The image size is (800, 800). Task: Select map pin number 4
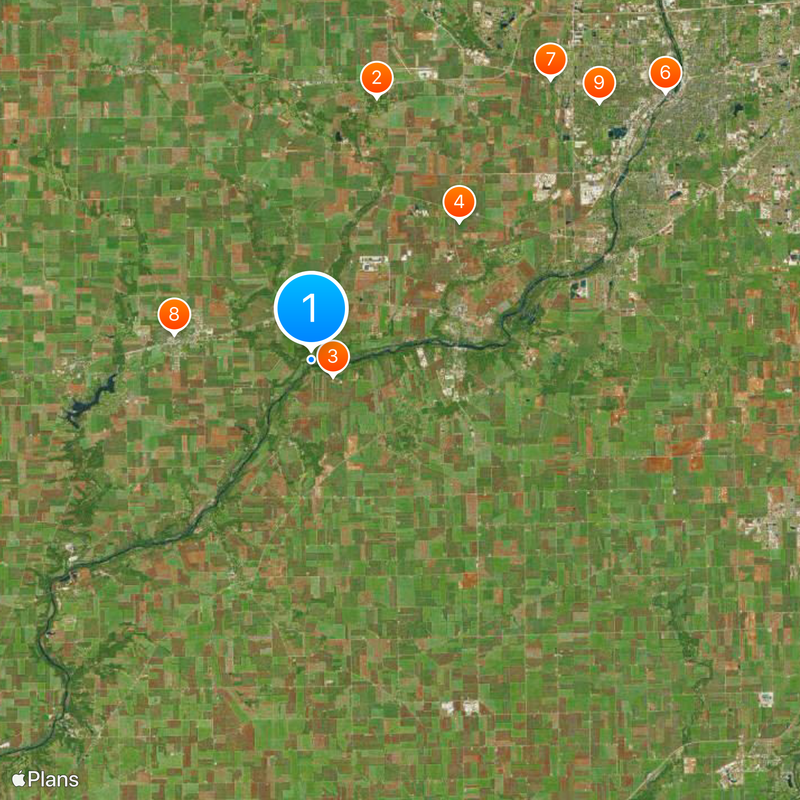tap(459, 202)
